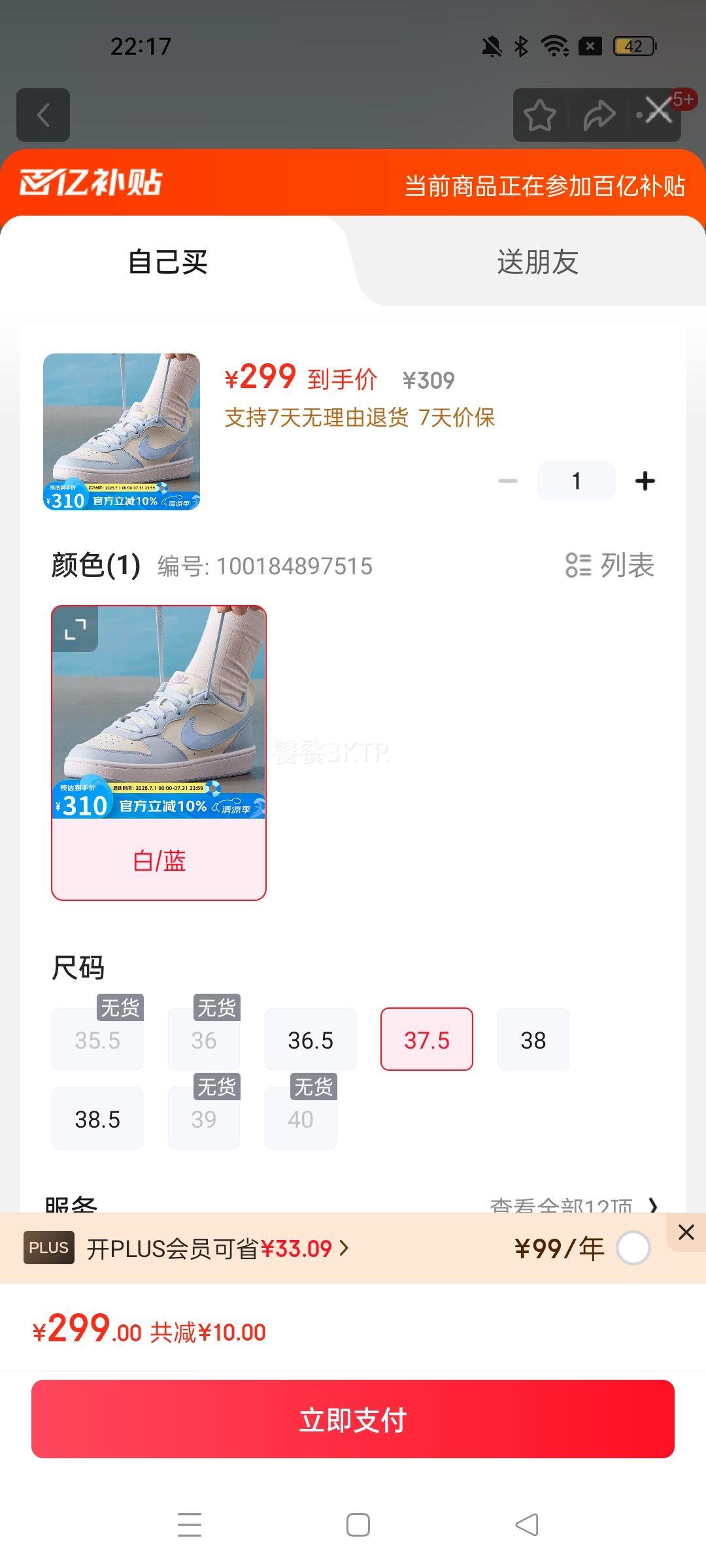
Task: Choose size 36.5
Action: click(x=311, y=1039)
